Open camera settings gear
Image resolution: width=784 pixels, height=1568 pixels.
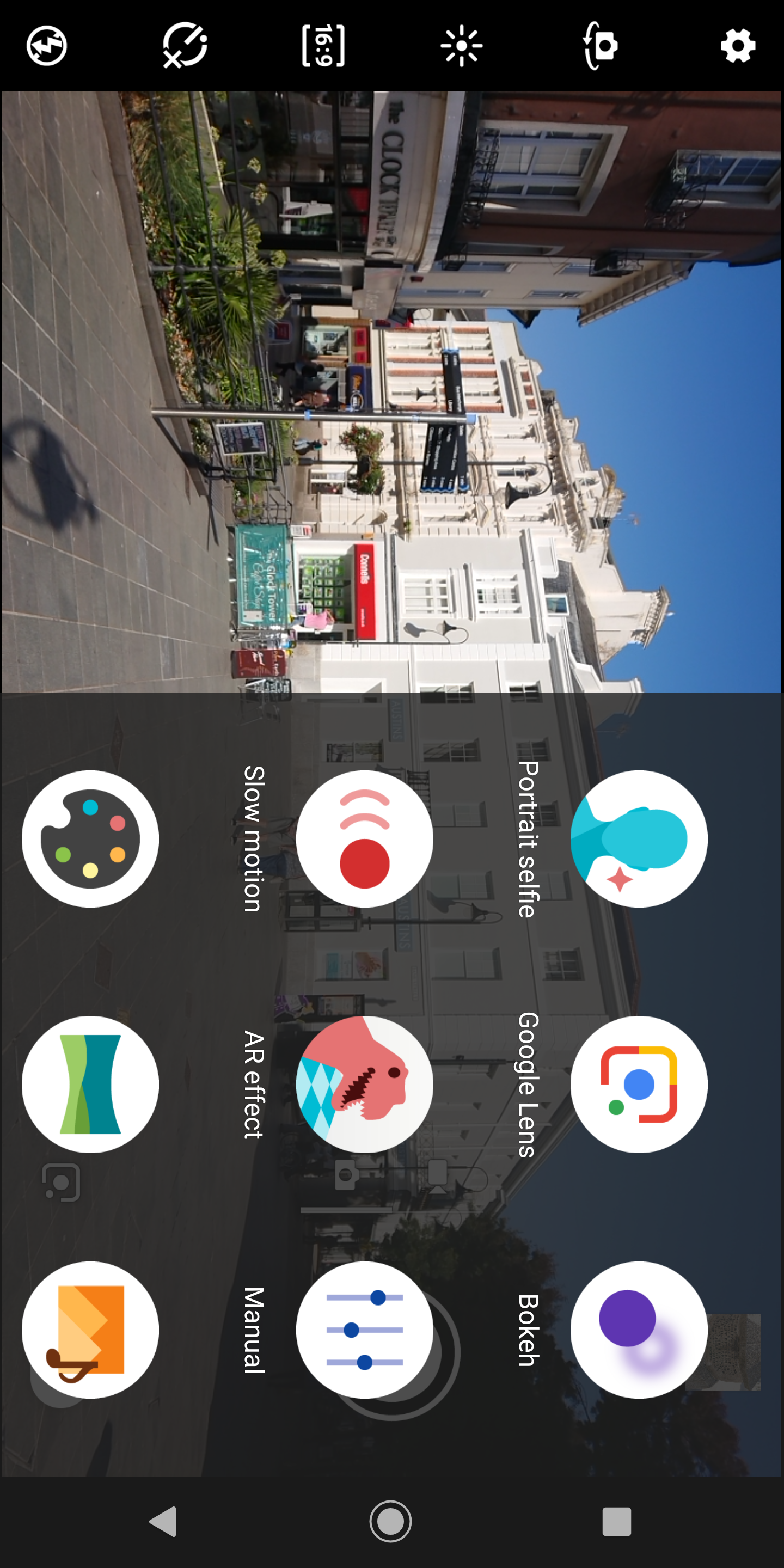point(738,46)
